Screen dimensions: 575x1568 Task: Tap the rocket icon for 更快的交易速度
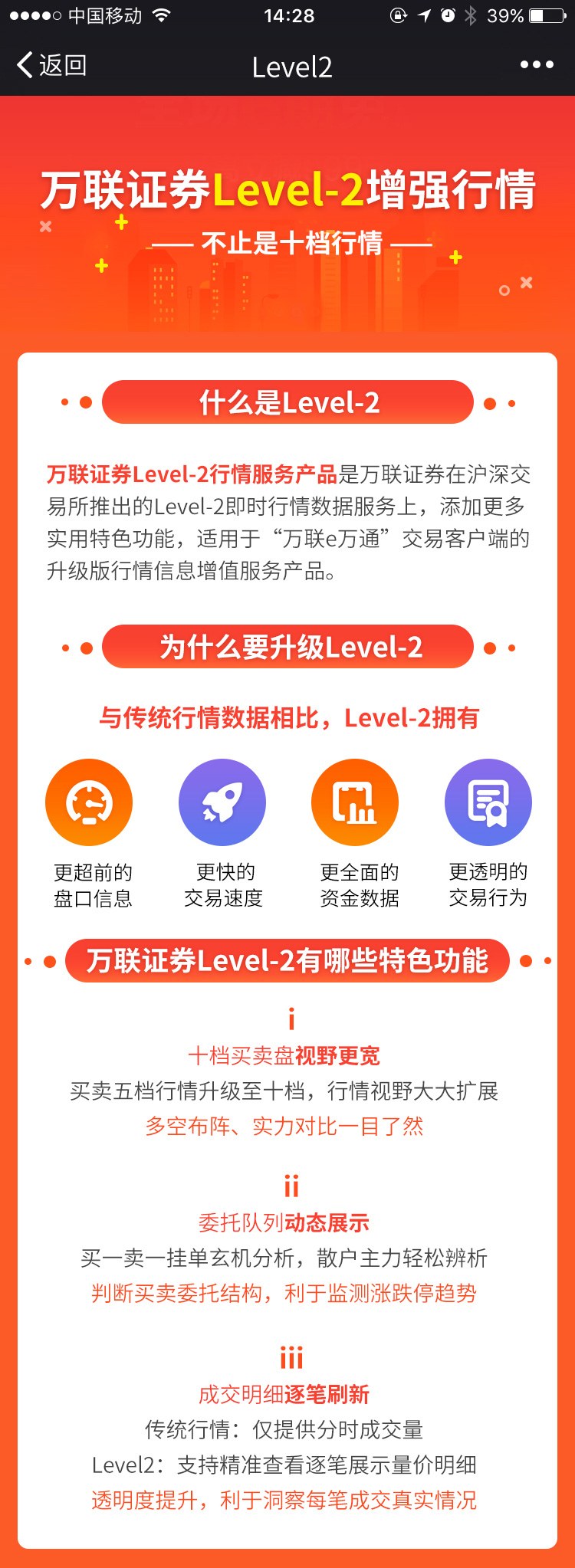point(222,802)
